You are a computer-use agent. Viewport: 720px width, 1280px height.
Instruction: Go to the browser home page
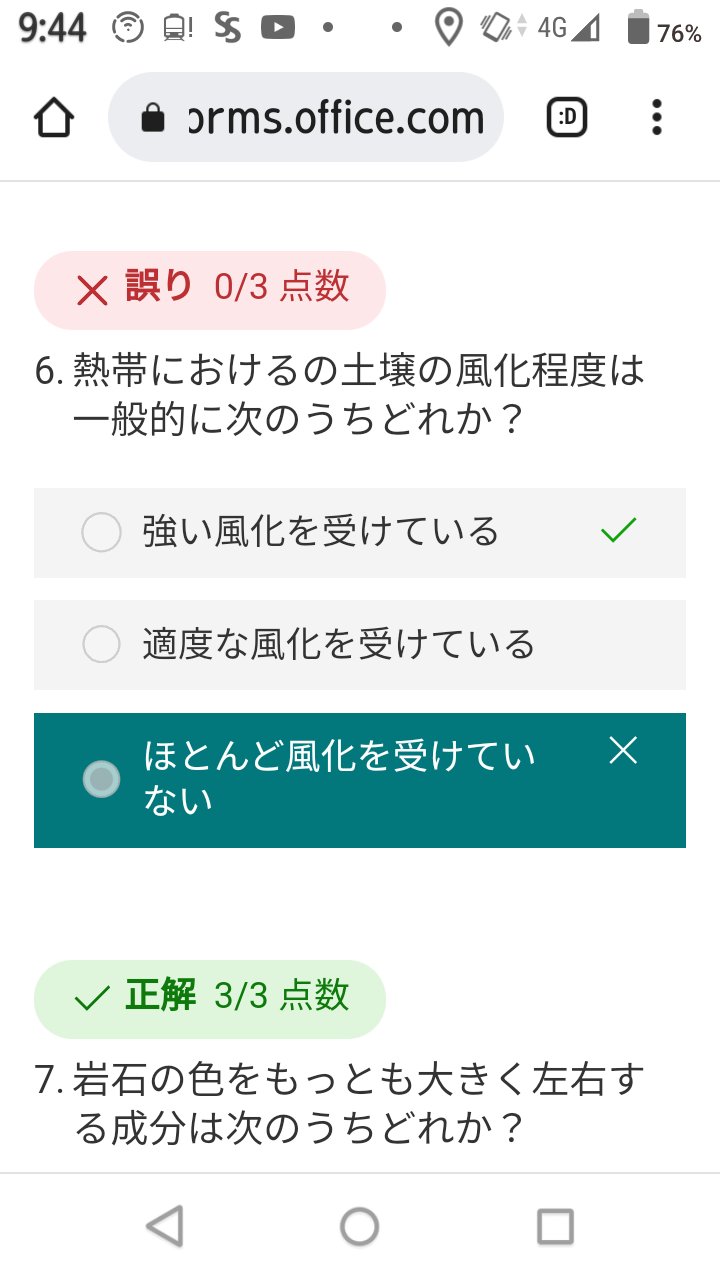pos(54,119)
